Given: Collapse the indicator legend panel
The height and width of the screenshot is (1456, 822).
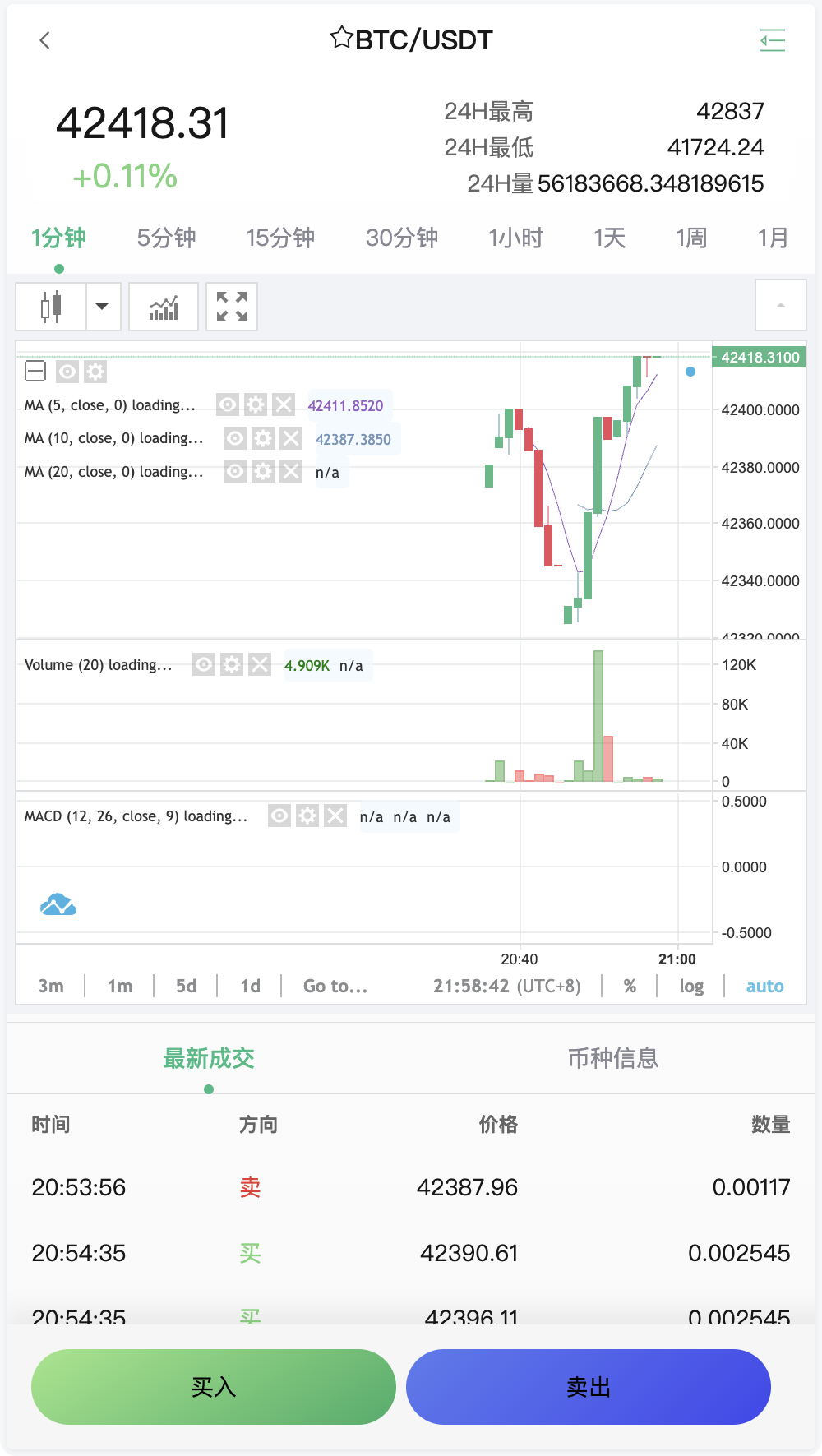Looking at the screenshot, I should (x=35, y=372).
